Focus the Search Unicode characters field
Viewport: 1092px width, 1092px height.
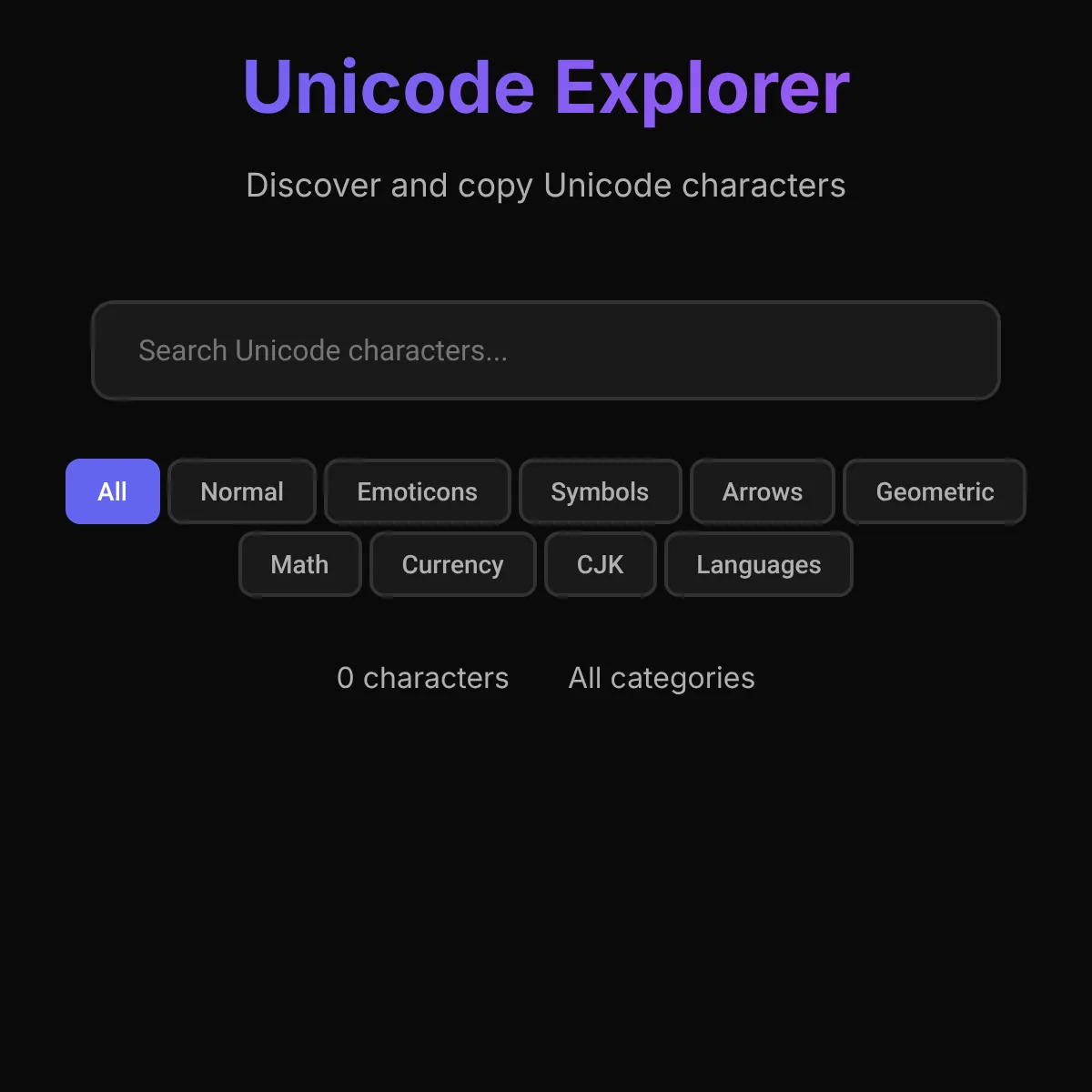point(546,350)
